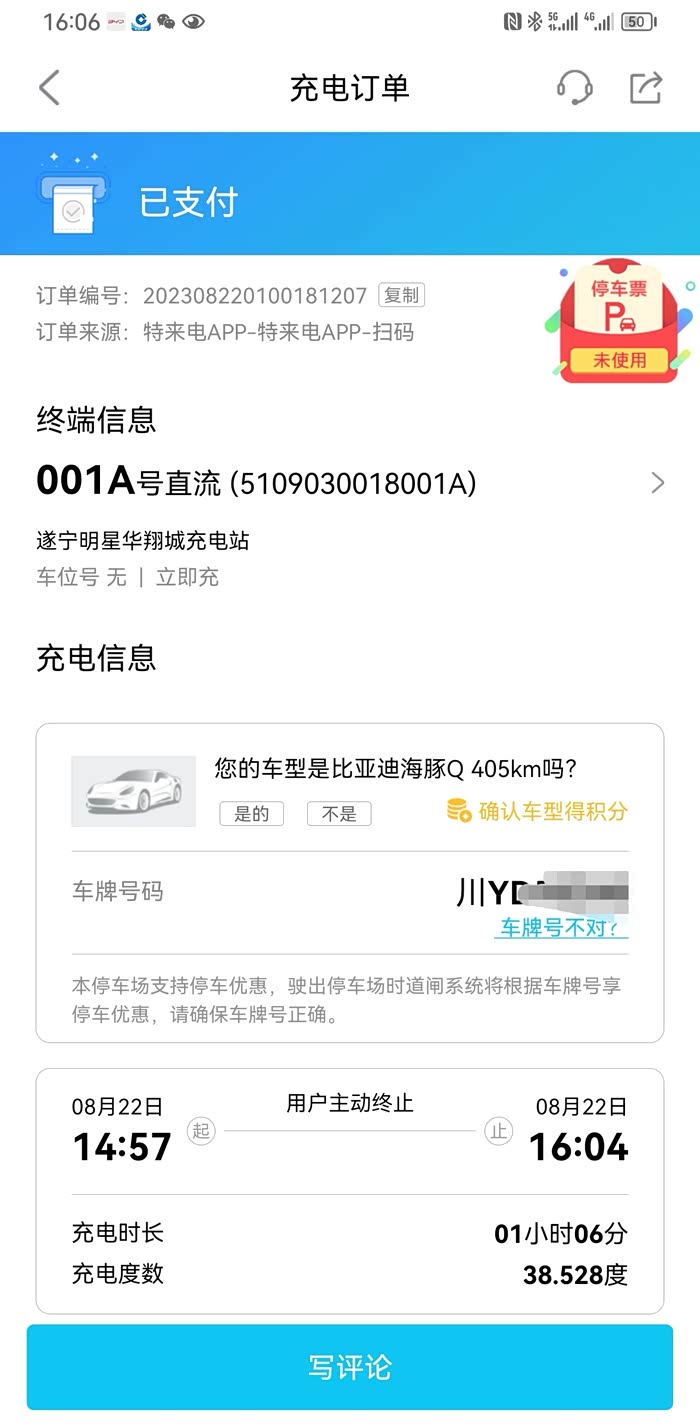Copy the order number
The height and width of the screenshot is (1428, 700).
401,295
